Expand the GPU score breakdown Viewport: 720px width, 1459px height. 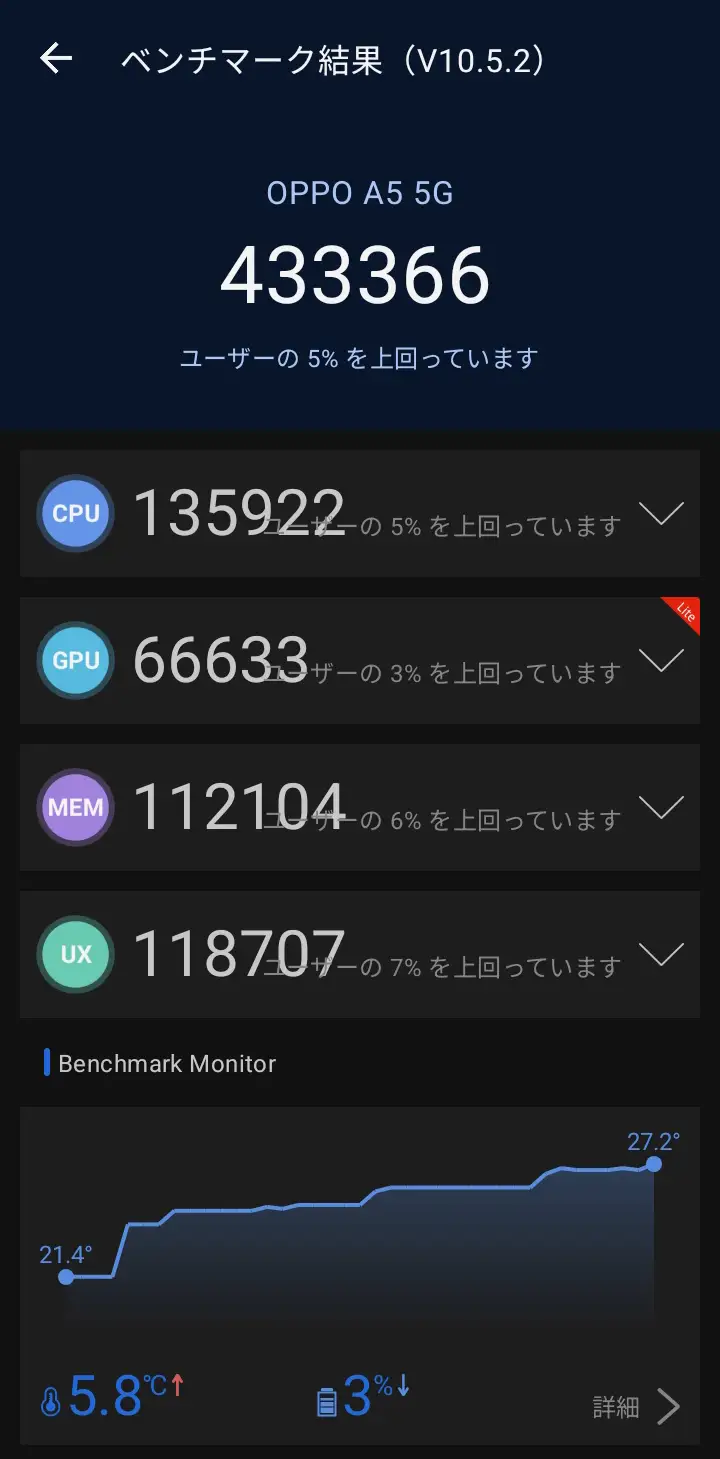[662, 660]
